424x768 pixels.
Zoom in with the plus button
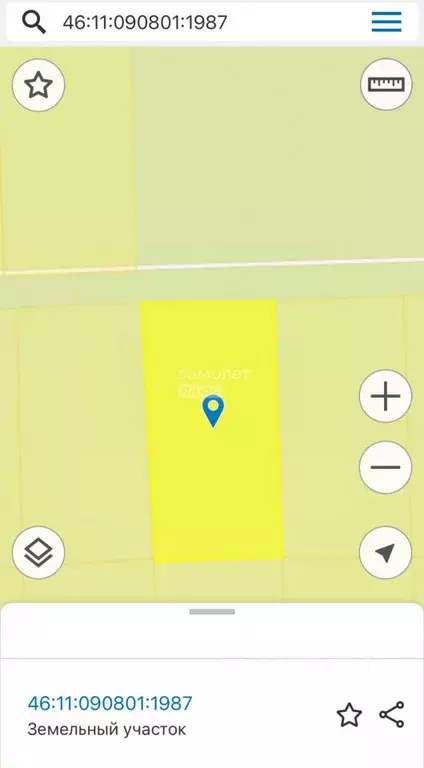(x=386, y=396)
